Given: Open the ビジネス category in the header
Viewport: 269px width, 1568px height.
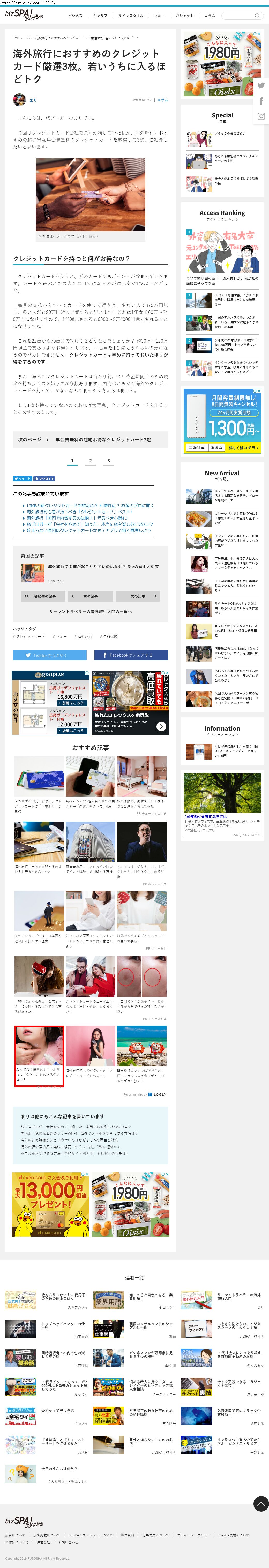Looking at the screenshot, I should coord(75,16).
